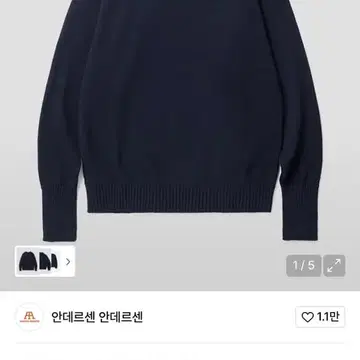The image size is (360, 360).
Task: Like the brand with the 1.1만 heart button
Action: pos(320,317)
